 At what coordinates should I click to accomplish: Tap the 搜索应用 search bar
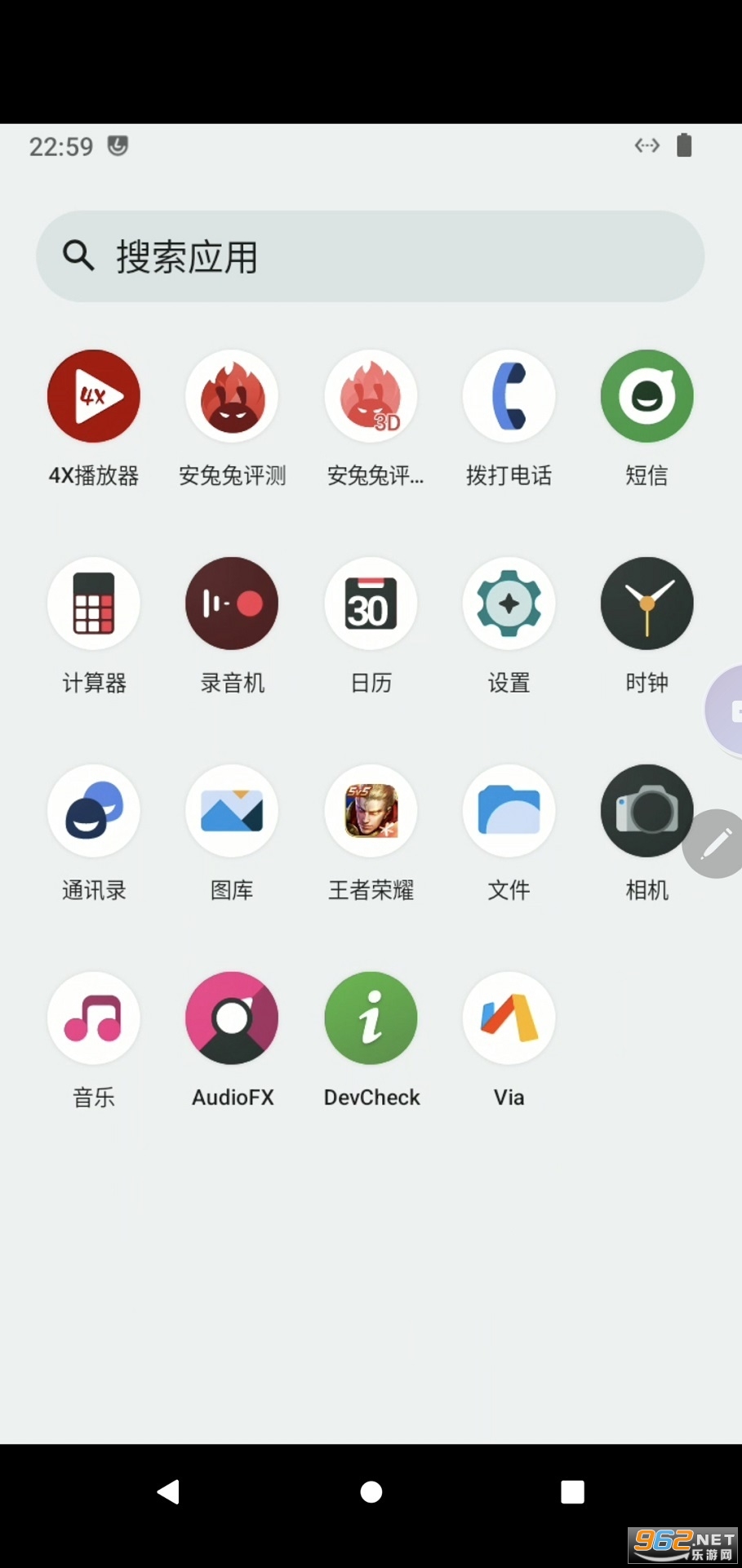(371, 256)
